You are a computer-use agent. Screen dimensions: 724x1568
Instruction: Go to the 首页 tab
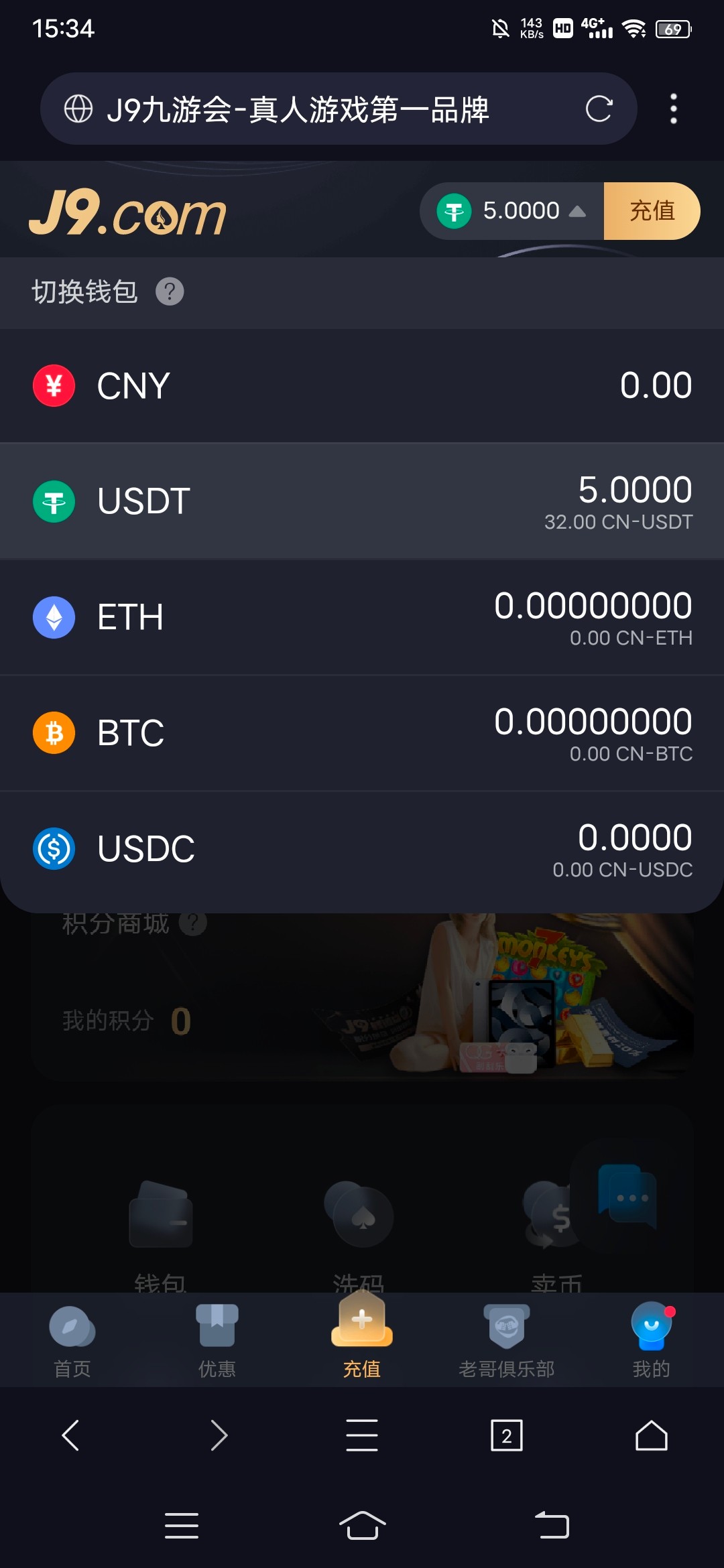point(72,1340)
